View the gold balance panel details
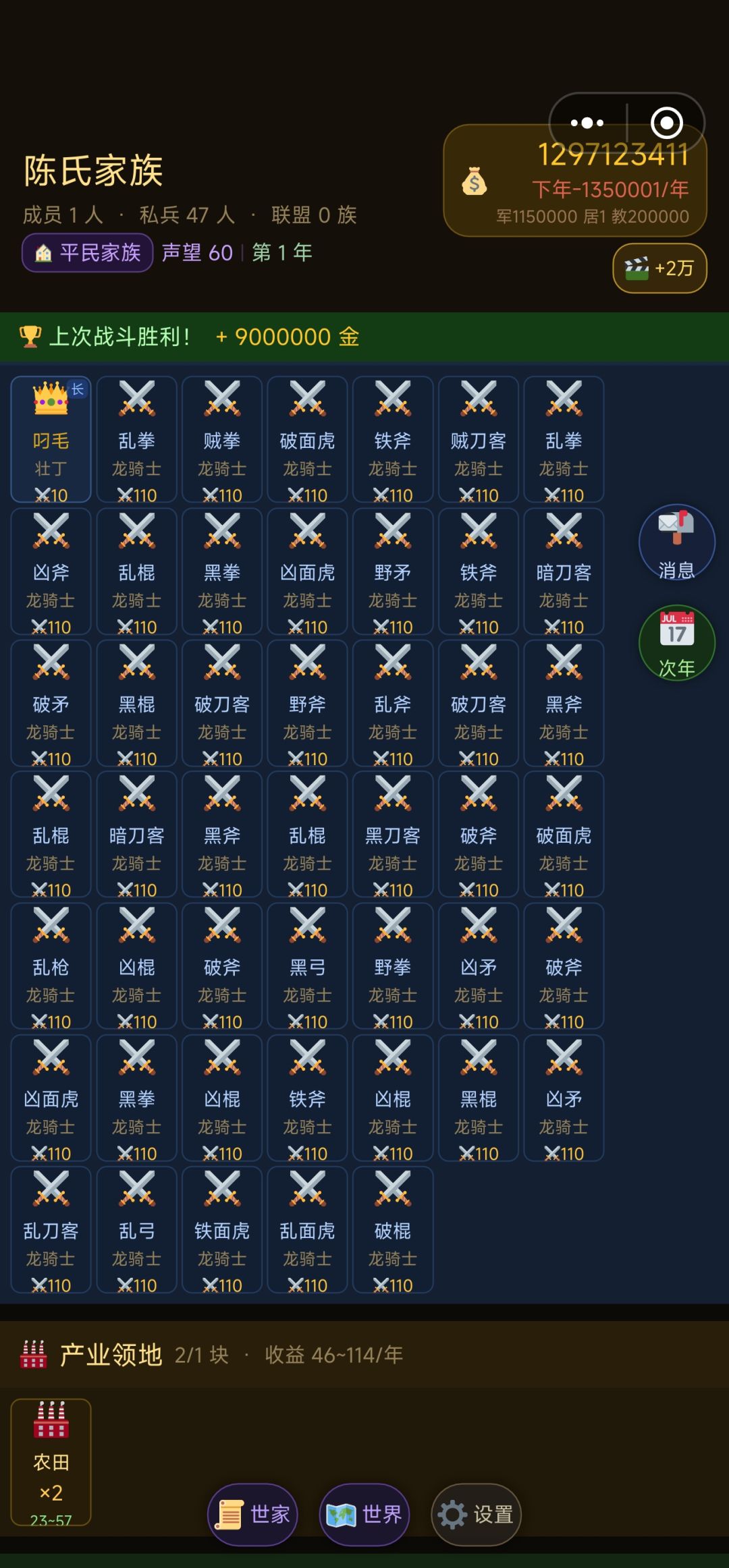729x1568 pixels. point(575,180)
